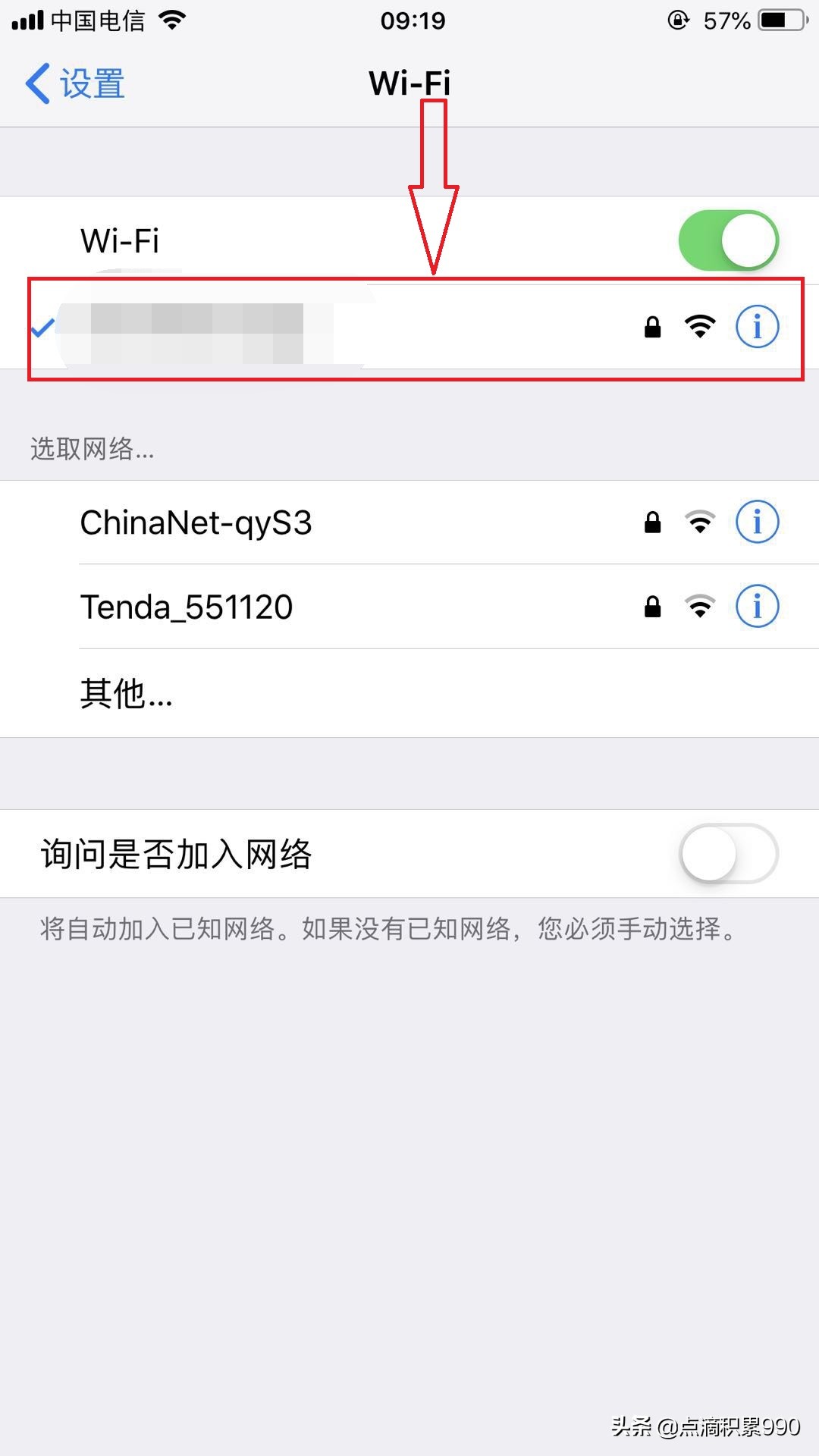Select the Tenda_551120 network
Image resolution: width=819 pixels, height=1456 pixels.
click(187, 604)
